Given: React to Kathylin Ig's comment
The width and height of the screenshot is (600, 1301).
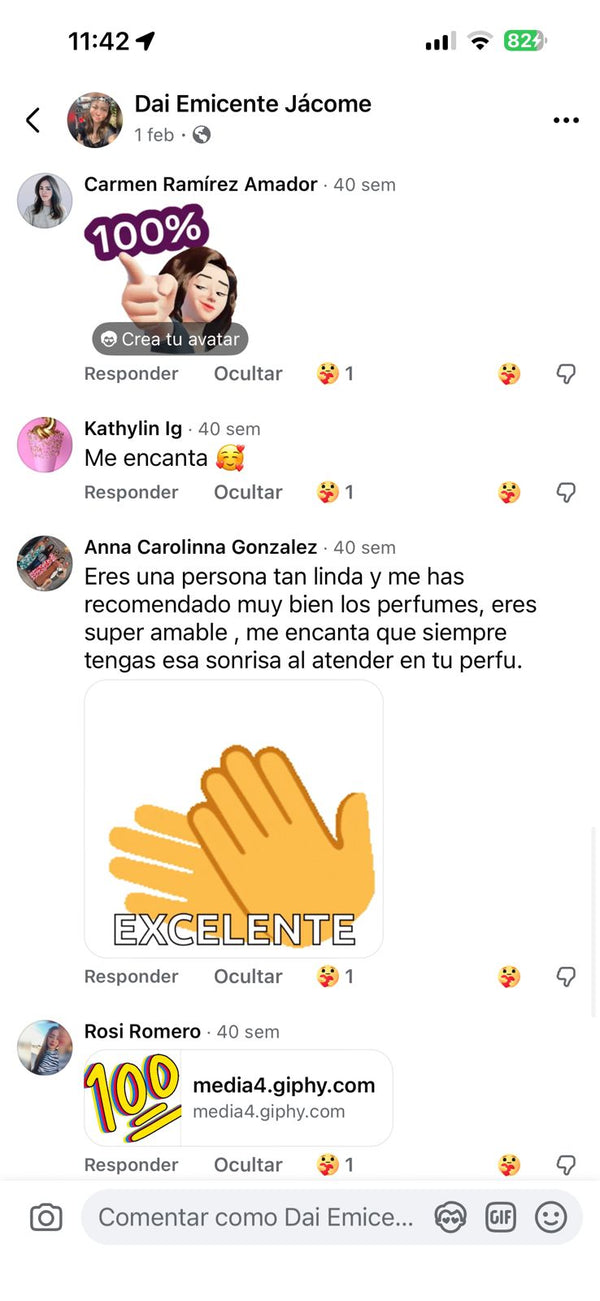Looking at the screenshot, I should (x=509, y=492).
